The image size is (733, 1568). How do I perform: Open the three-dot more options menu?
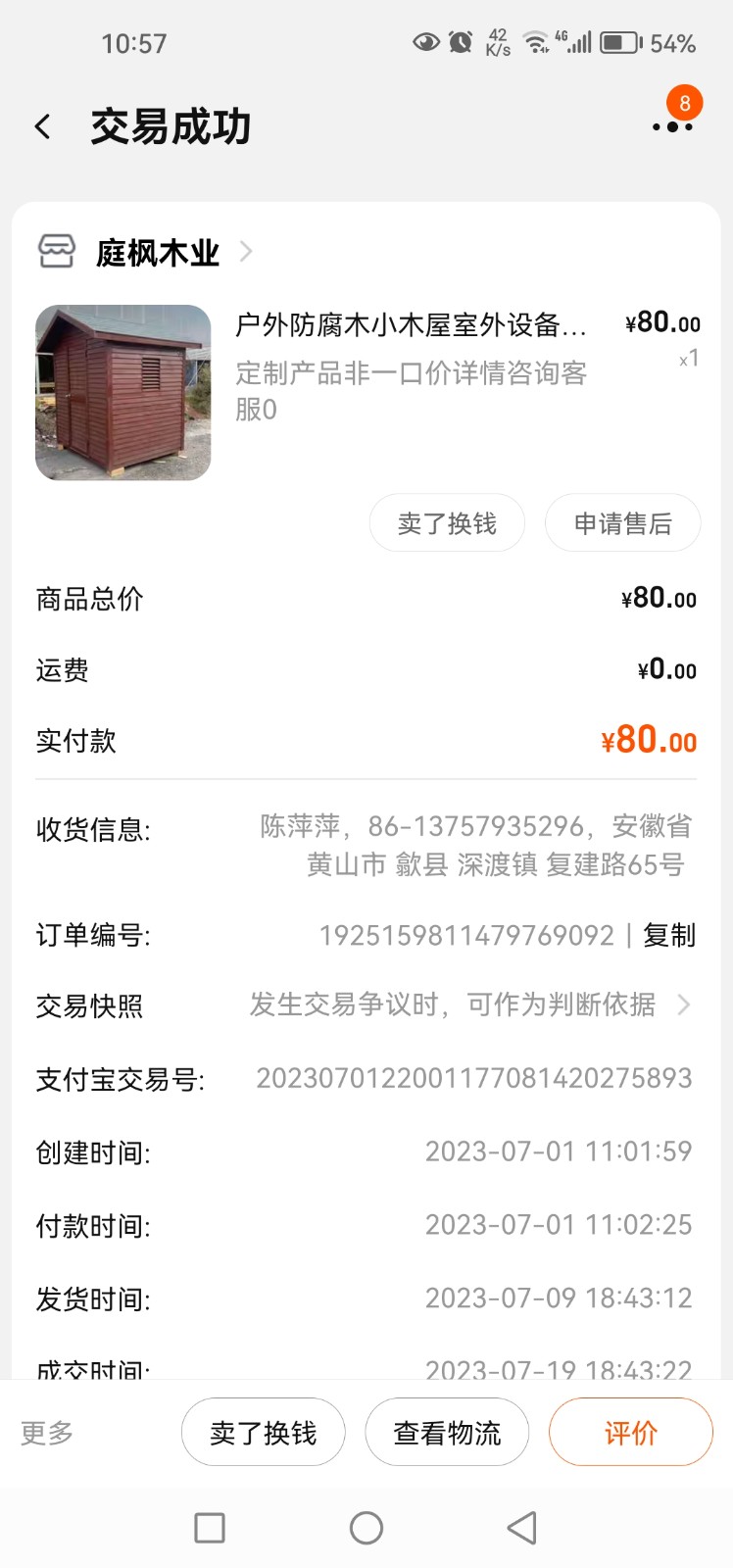coord(672,126)
